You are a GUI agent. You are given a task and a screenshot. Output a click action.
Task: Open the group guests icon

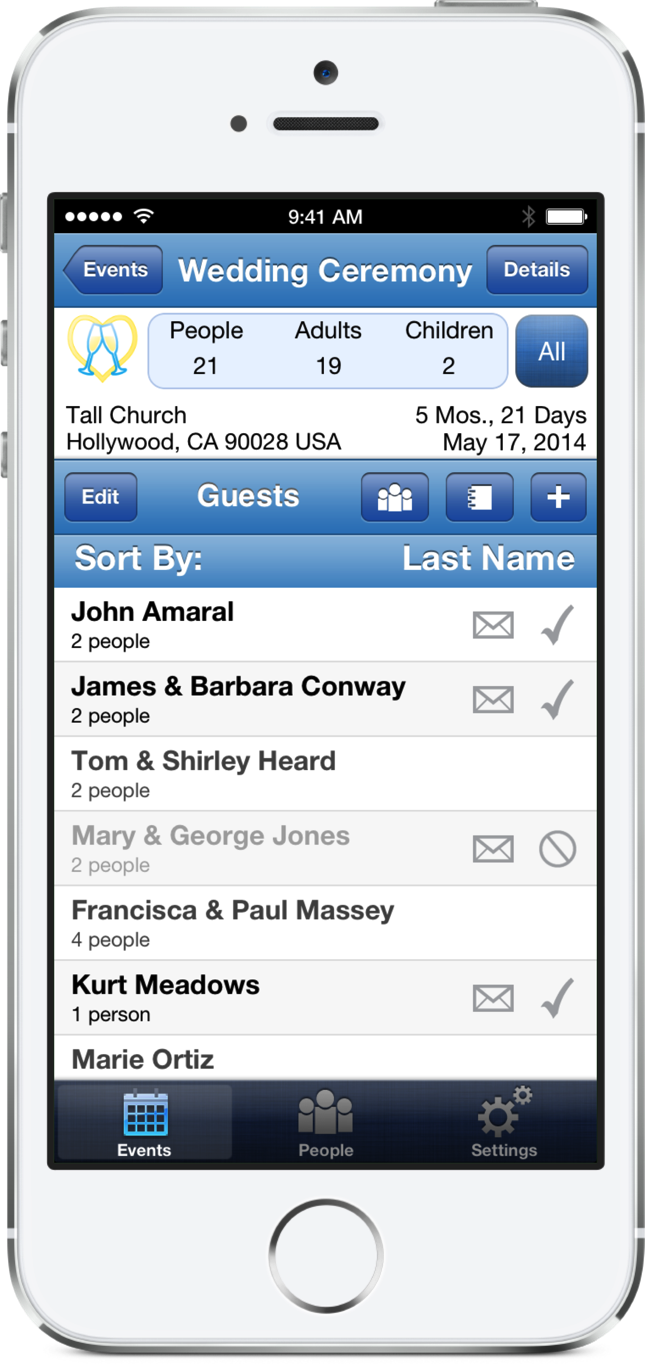point(395,497)
